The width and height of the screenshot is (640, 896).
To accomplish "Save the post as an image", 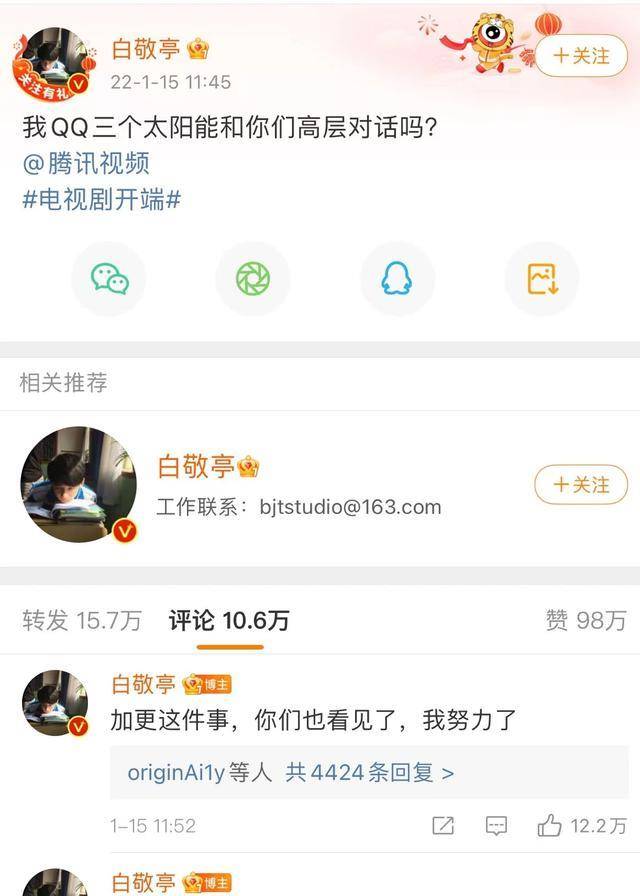I will pyautogui.click(x=542, y=279).
